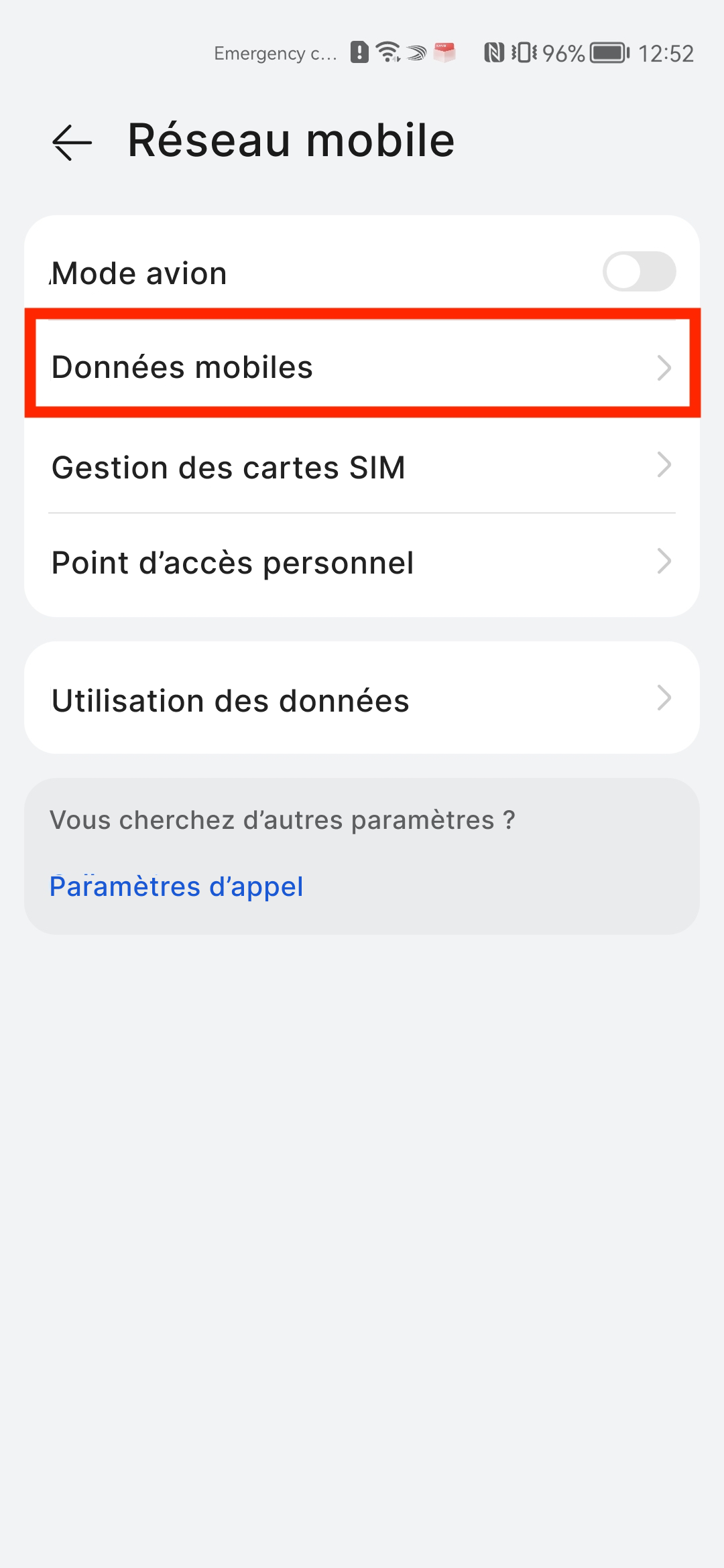Go back from Réseau mobile
724x1568 pixels.
point(72,142)
